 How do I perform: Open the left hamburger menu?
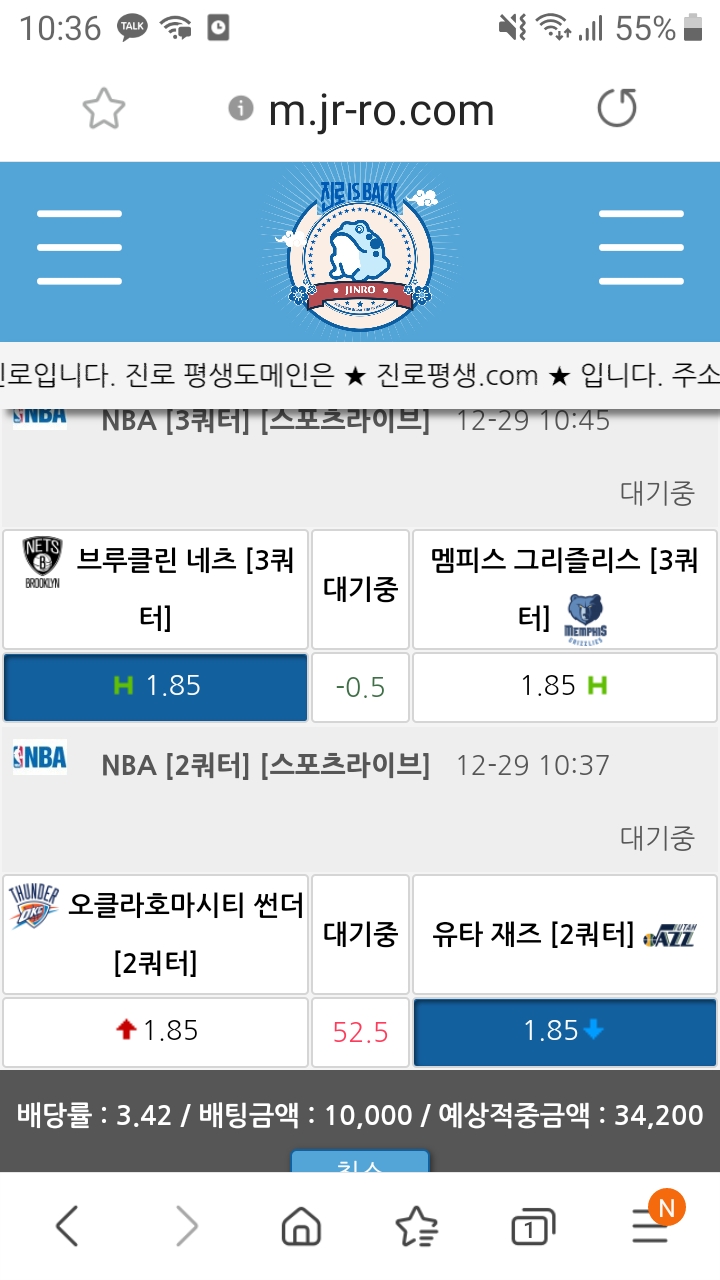79,248
